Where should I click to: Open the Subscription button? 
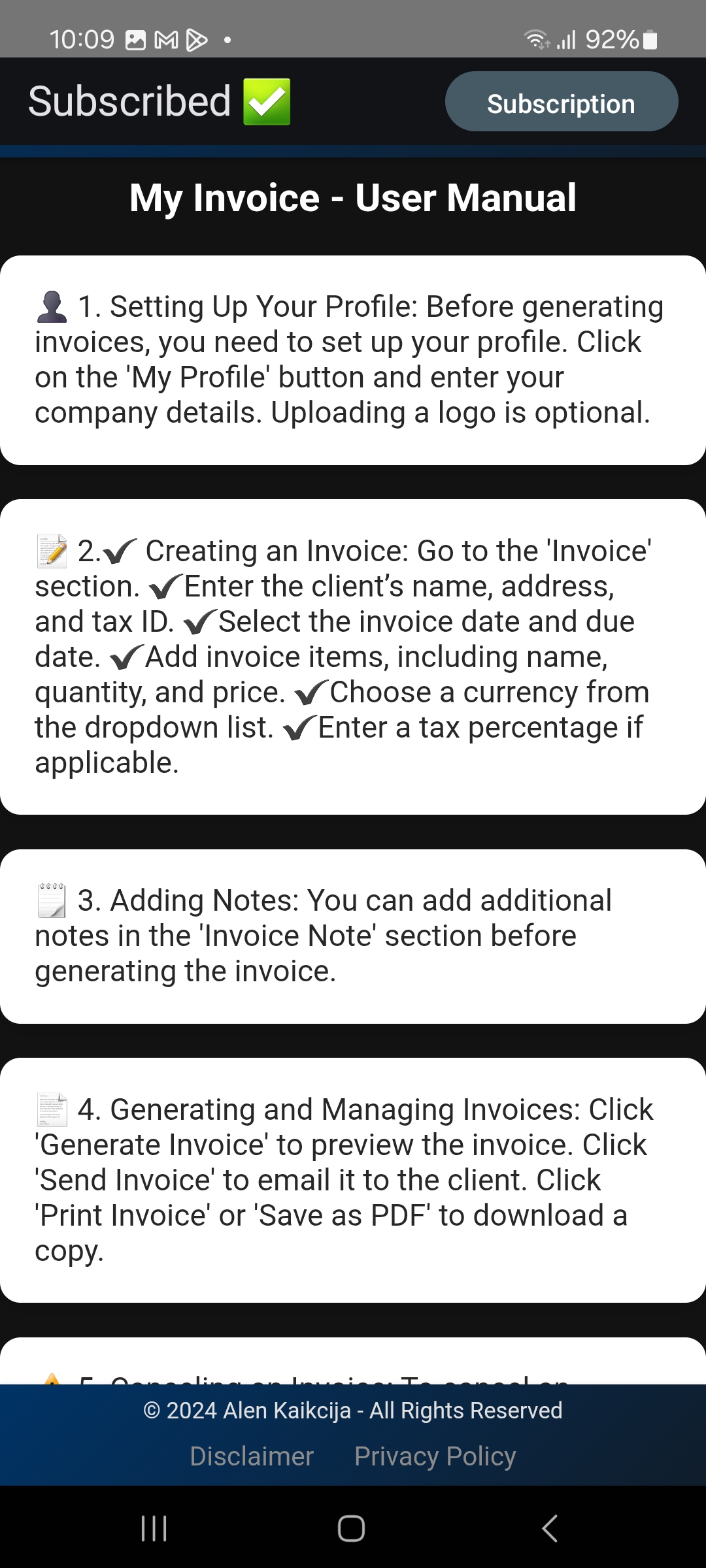tap(561, 102)
